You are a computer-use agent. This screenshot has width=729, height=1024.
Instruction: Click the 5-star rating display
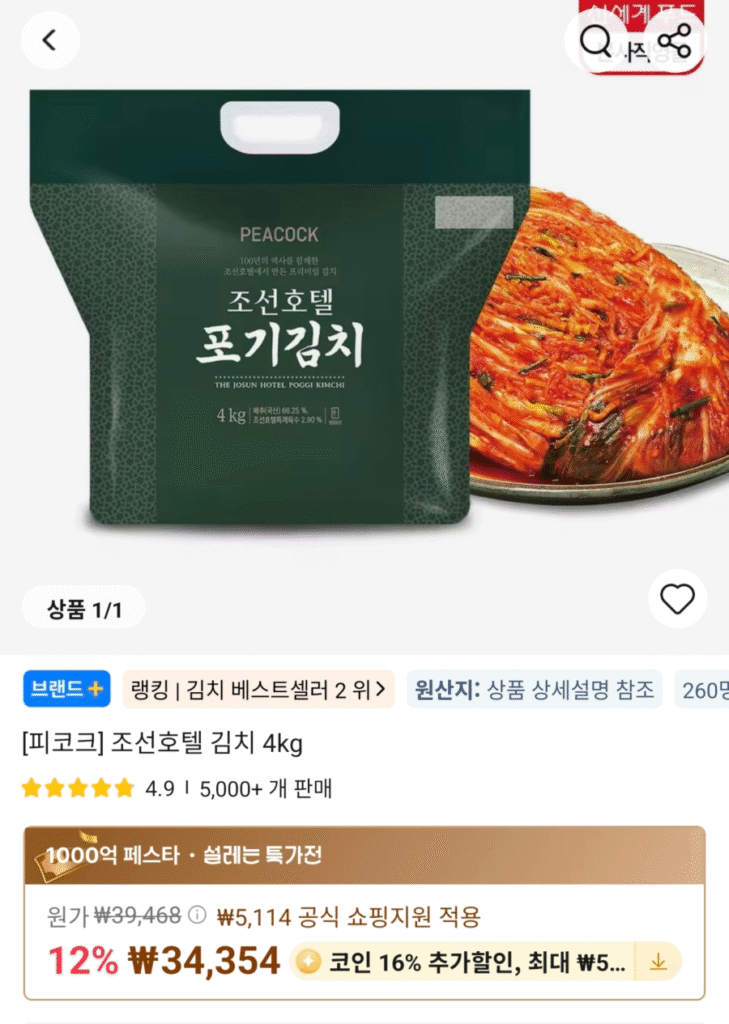click(x=75, y=789)
